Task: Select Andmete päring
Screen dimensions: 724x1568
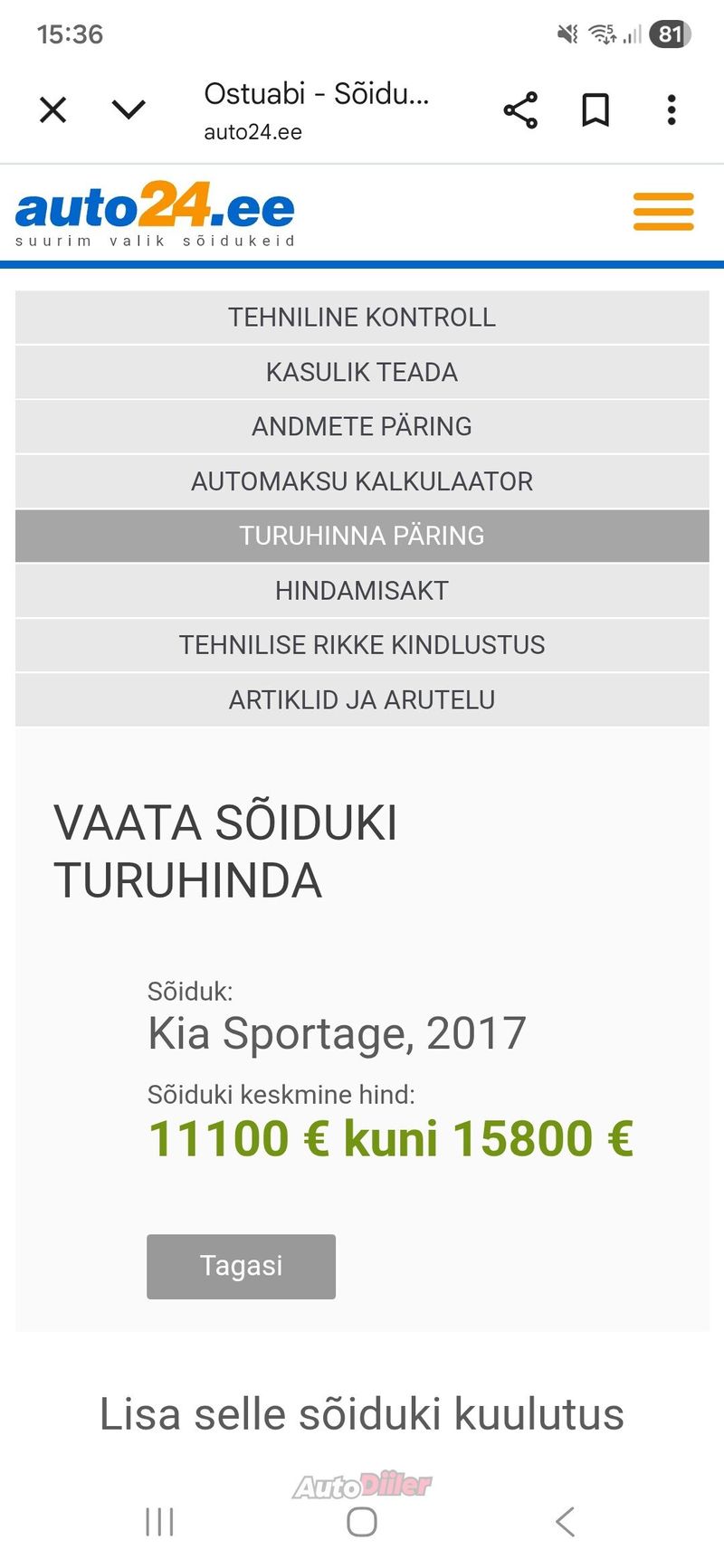Action: 362,426
